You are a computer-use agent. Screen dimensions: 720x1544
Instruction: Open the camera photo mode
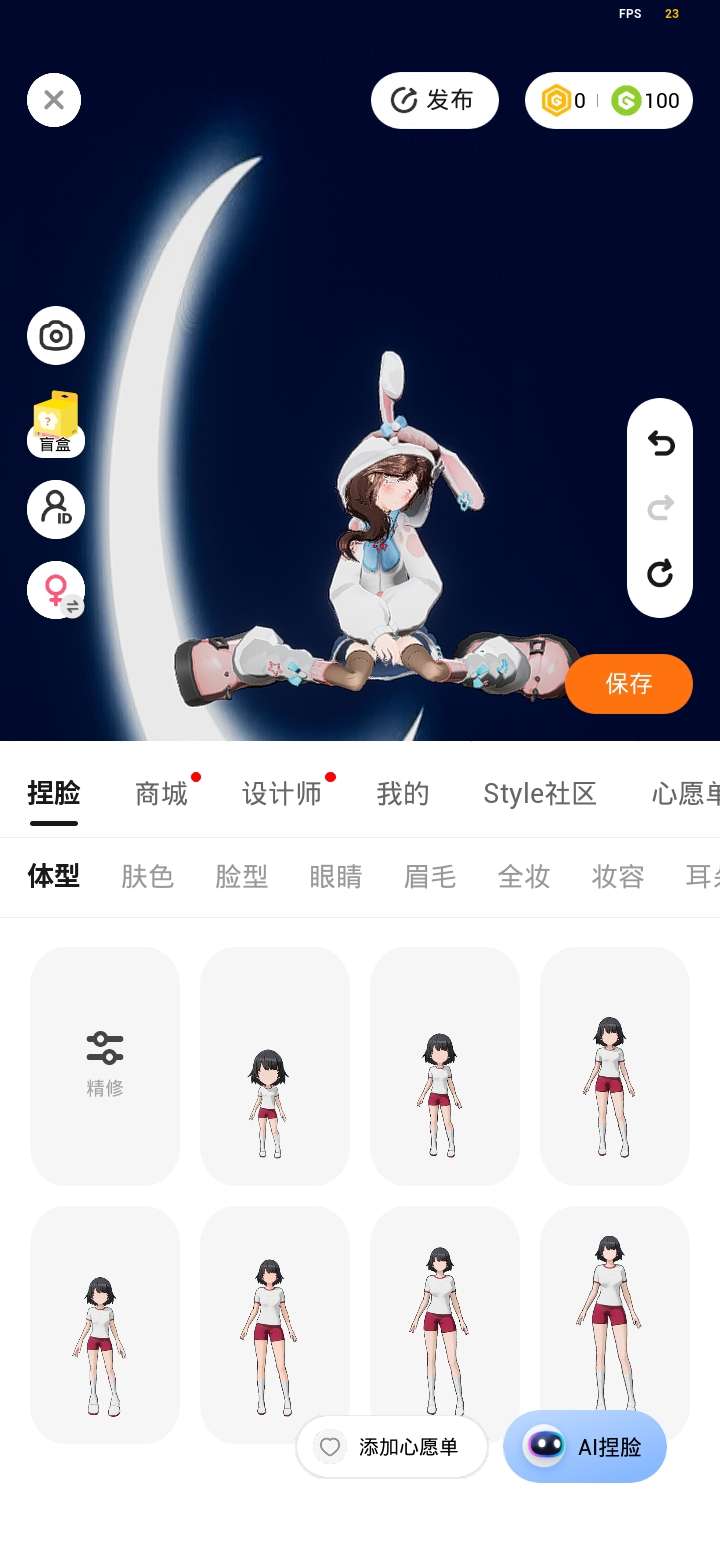tap(56, 335)
